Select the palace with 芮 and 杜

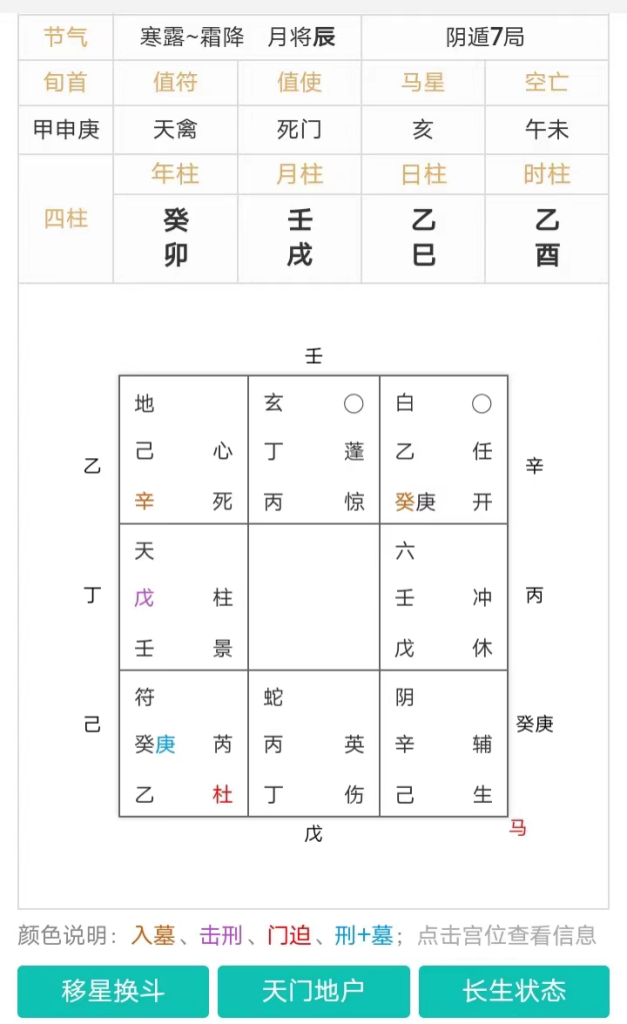(x=184, y=743)
